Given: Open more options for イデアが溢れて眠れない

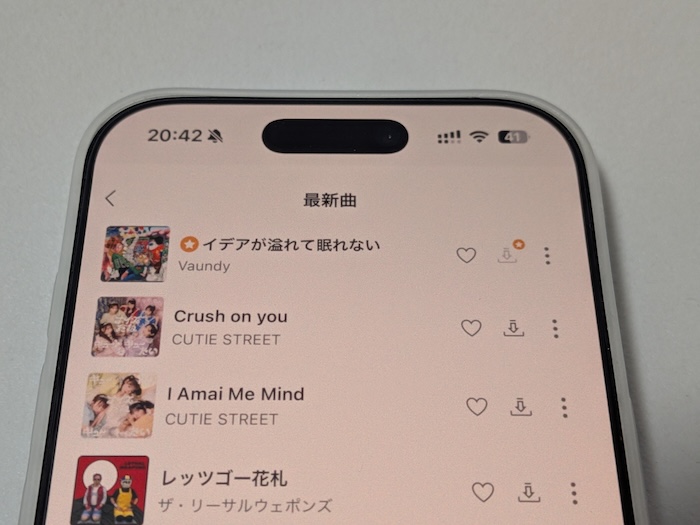Looking at the screenshot, I should click(547, 255).
